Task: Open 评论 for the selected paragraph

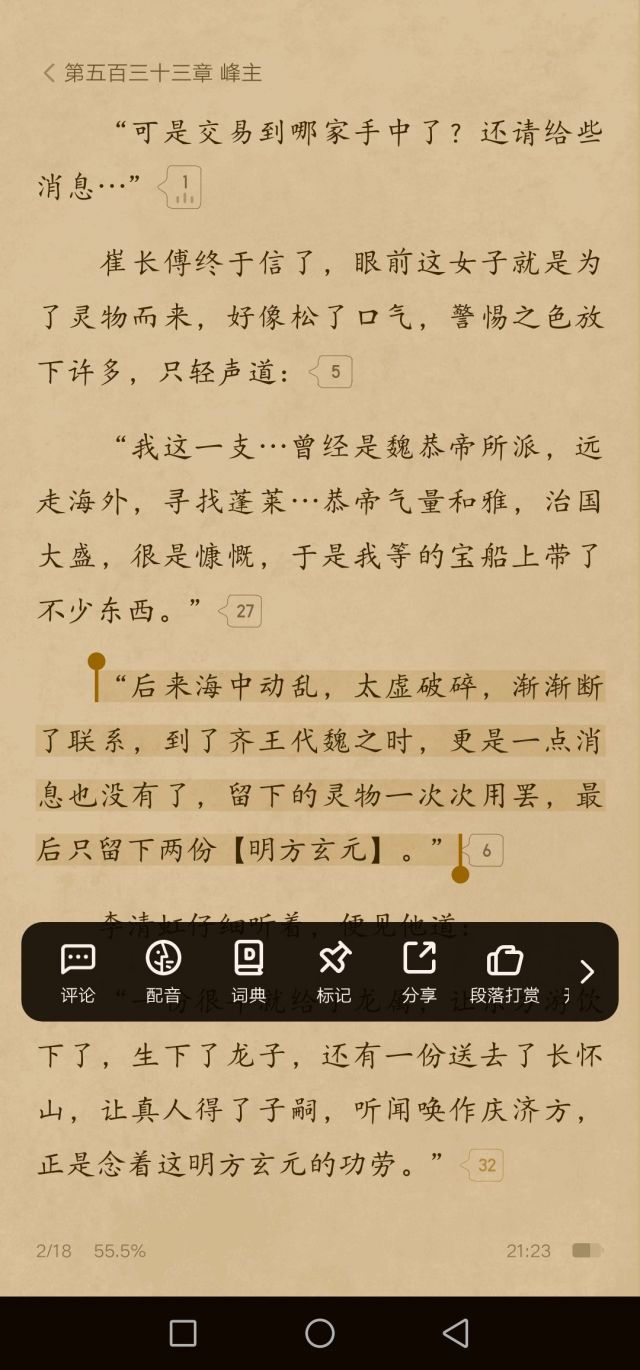Action: [x=77, y=971]
